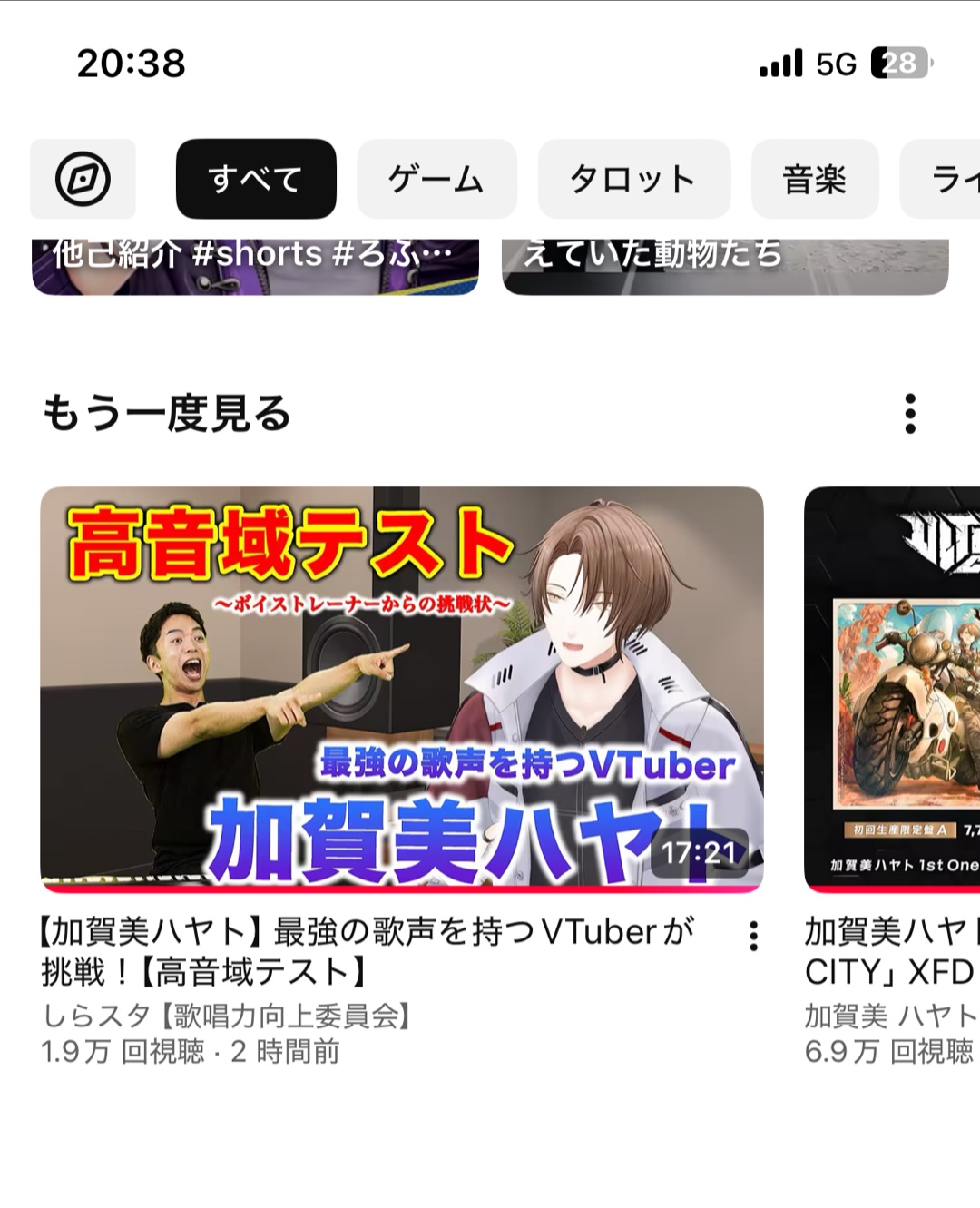Open more options for もう一度見る section

point(910,414)
